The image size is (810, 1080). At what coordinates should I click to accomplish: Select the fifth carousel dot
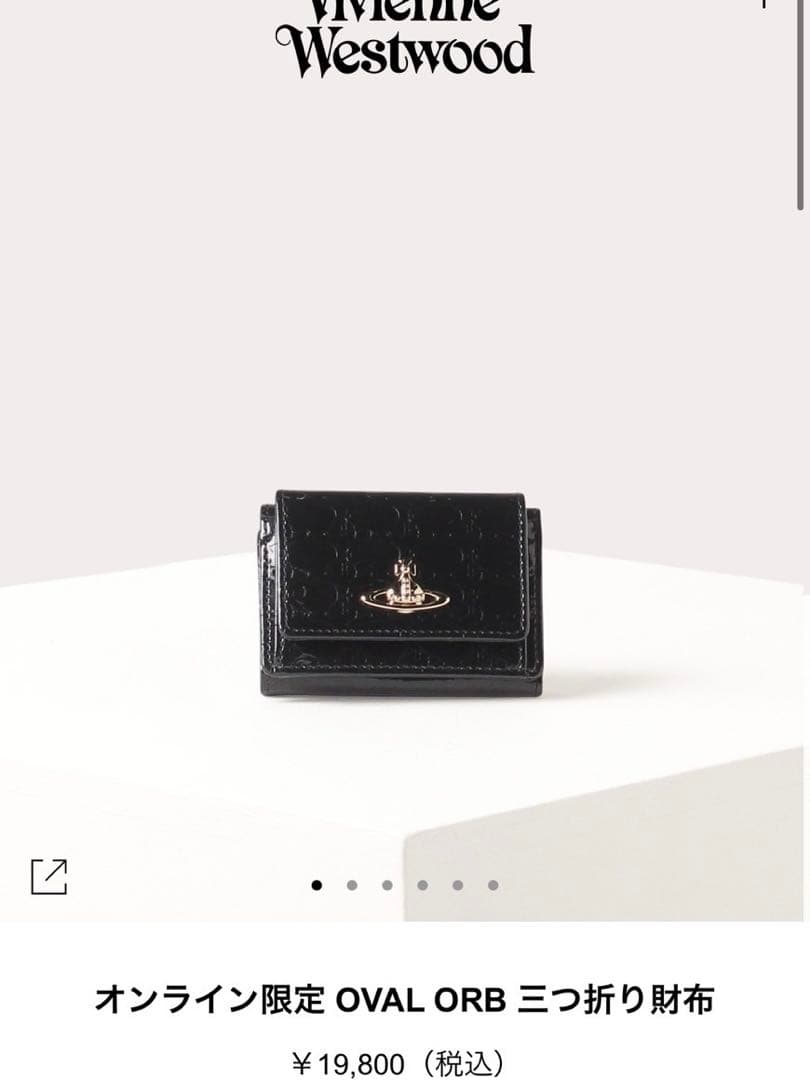456,884
